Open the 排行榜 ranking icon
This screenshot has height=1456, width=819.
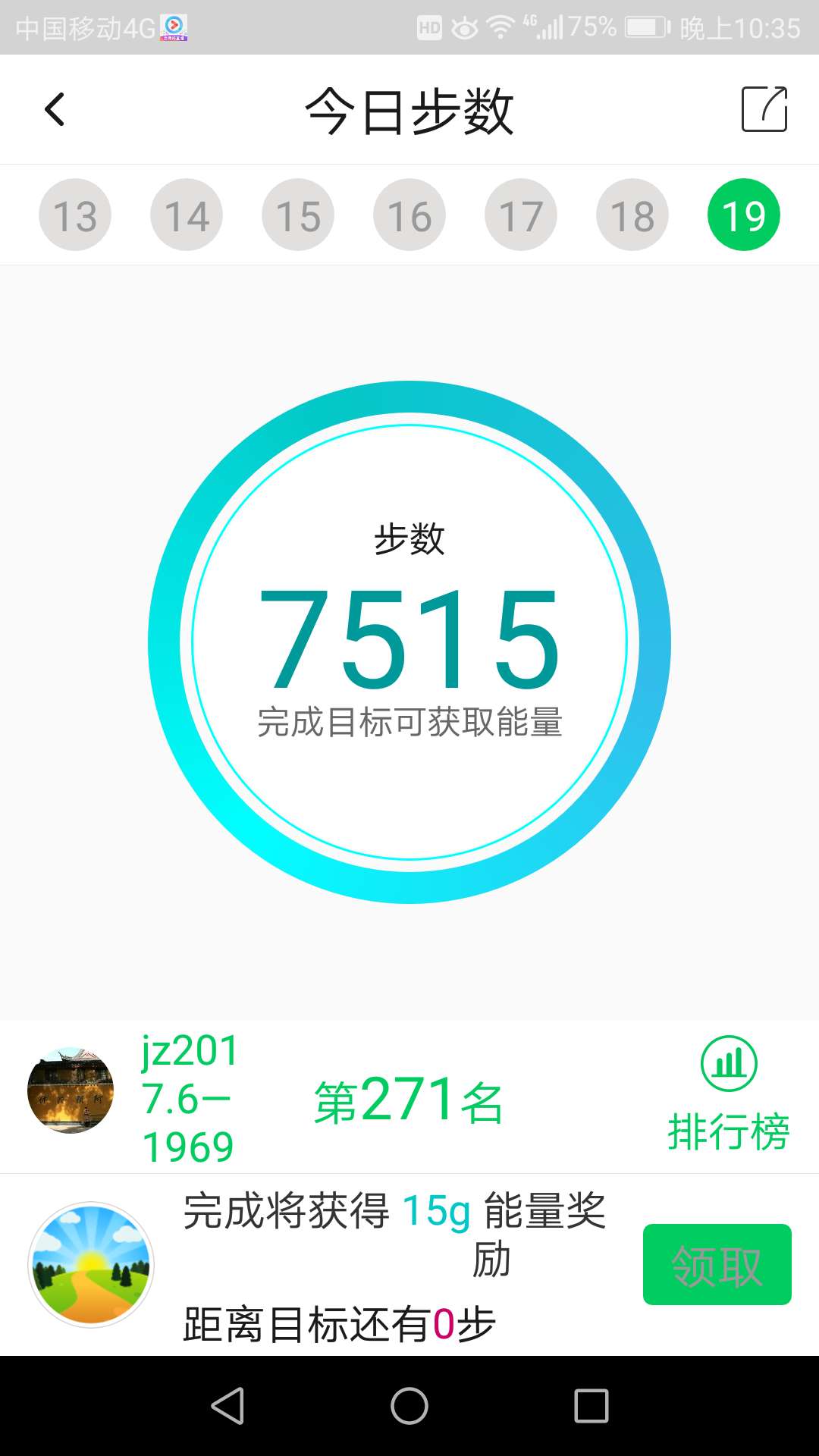click(x=730, y=1063)
